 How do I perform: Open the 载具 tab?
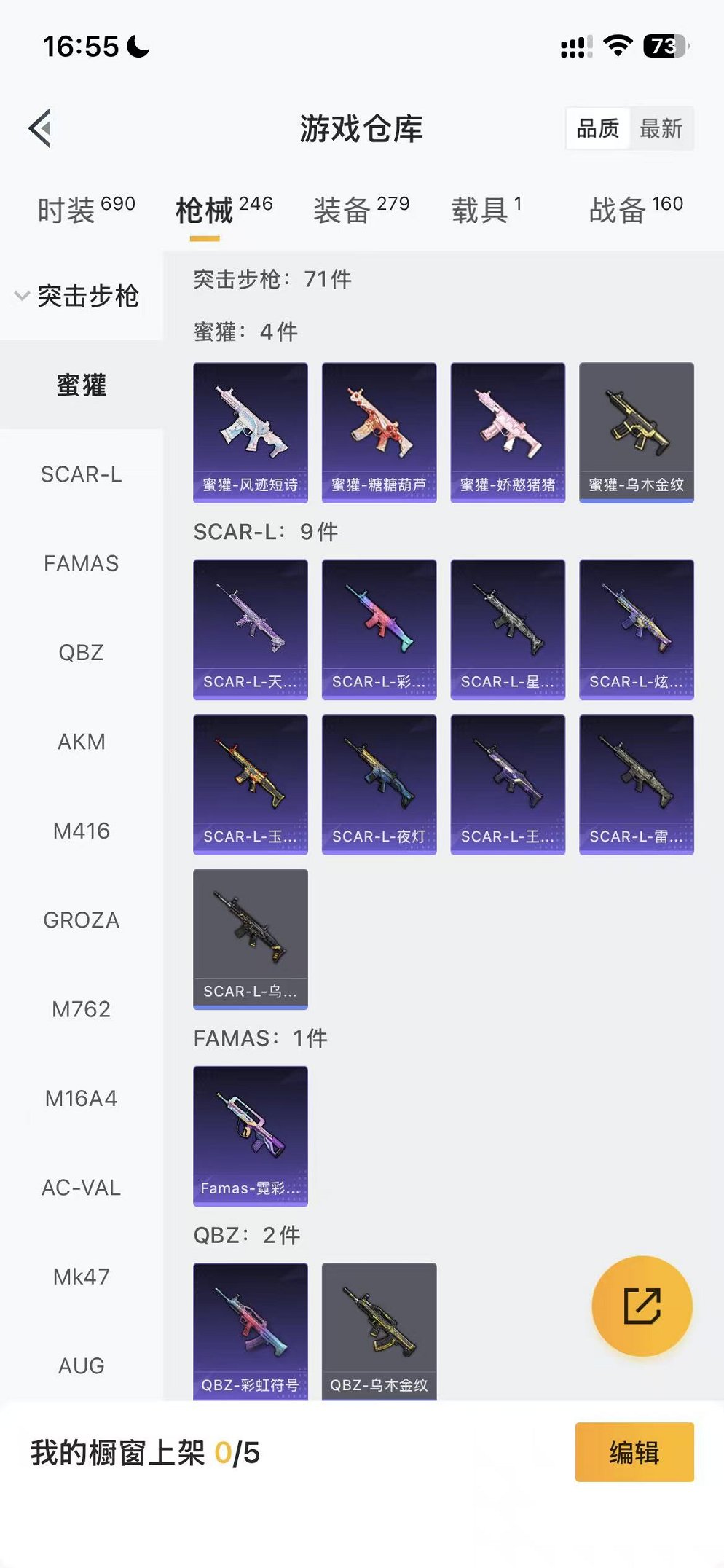tap(486, 210)
